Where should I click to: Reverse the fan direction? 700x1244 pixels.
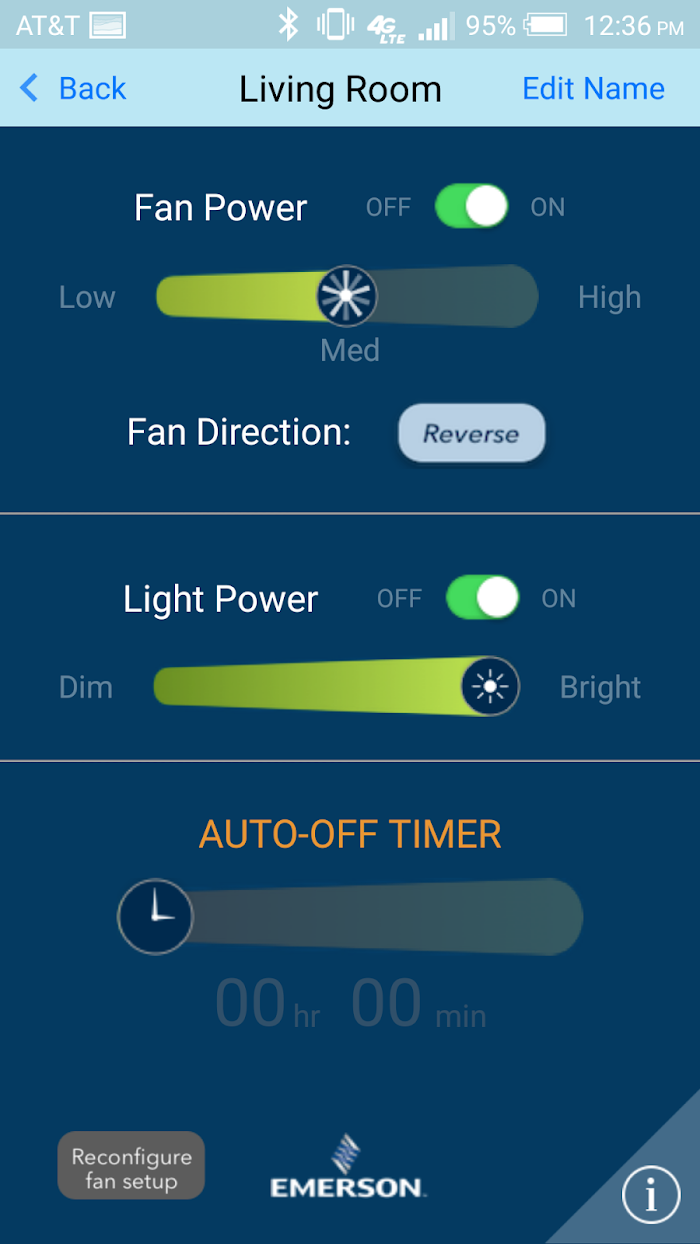click(472, 434)
